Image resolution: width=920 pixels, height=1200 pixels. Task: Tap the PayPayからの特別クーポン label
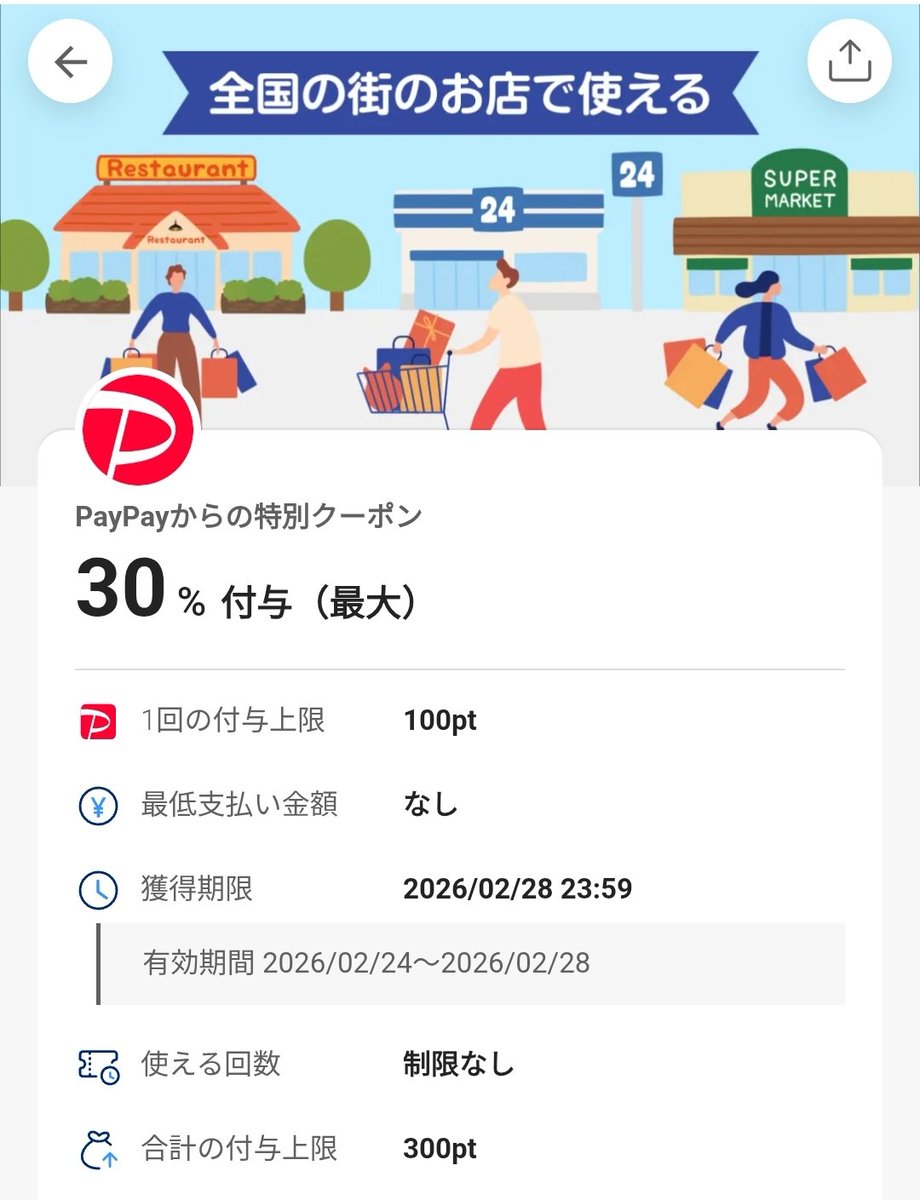pyautogui.click(x=250, y=516)
